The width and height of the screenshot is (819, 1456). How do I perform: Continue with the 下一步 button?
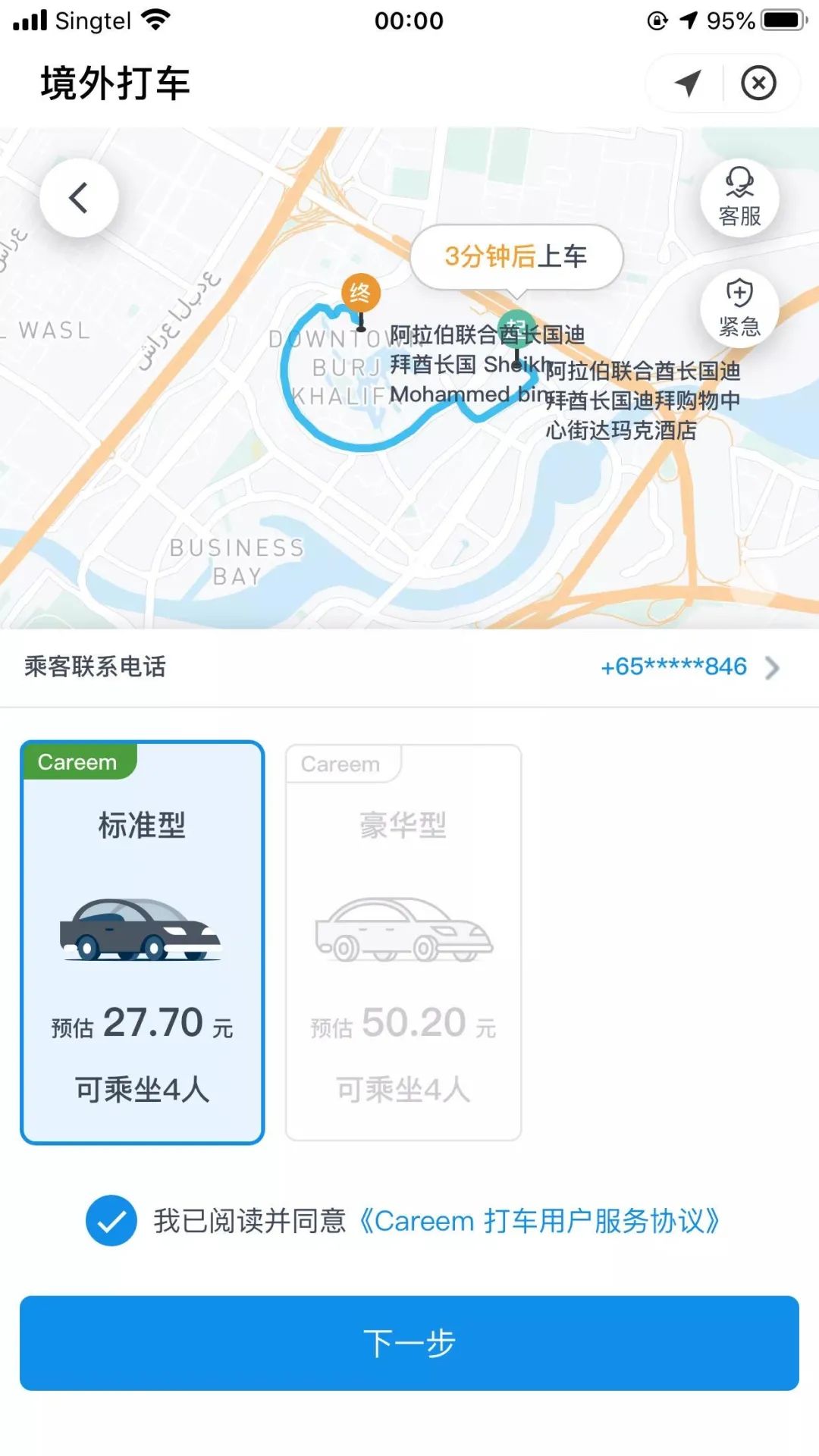tap(409, 1343)
